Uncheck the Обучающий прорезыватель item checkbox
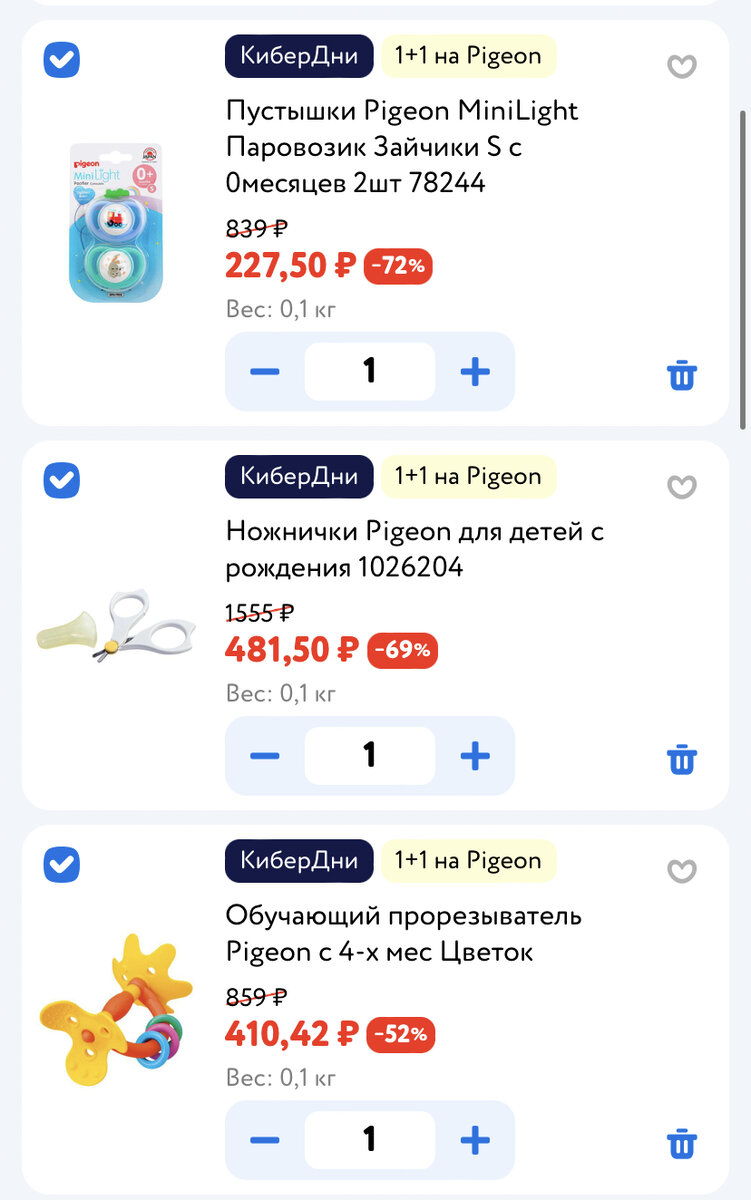751x1200 pixels. click(x=62, y=864)
